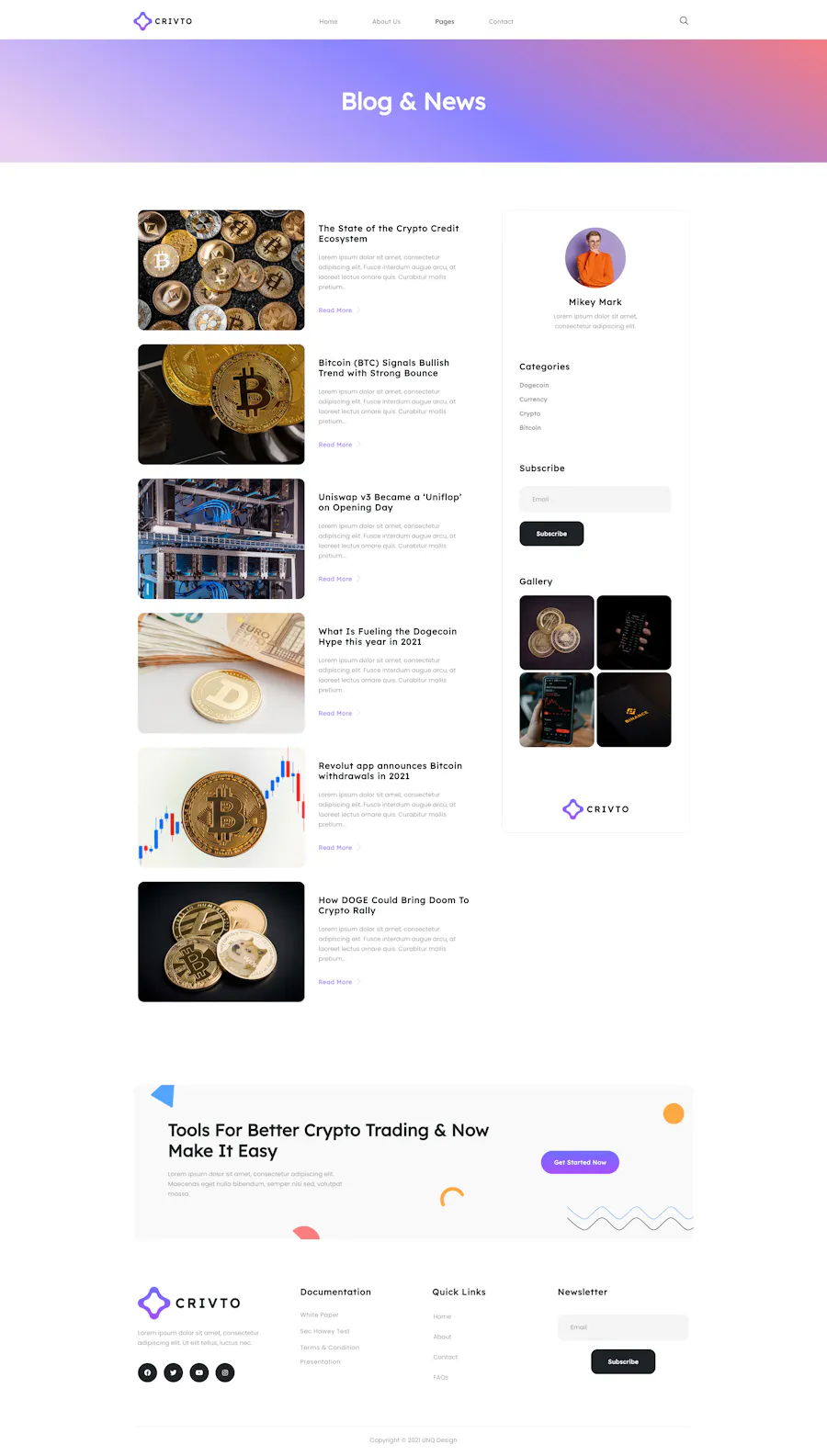The width and height of the screenshot is (827, 1456).
Task: Read more on Uniswap v3 'Uniflop' post
Action: click(335, 579)
